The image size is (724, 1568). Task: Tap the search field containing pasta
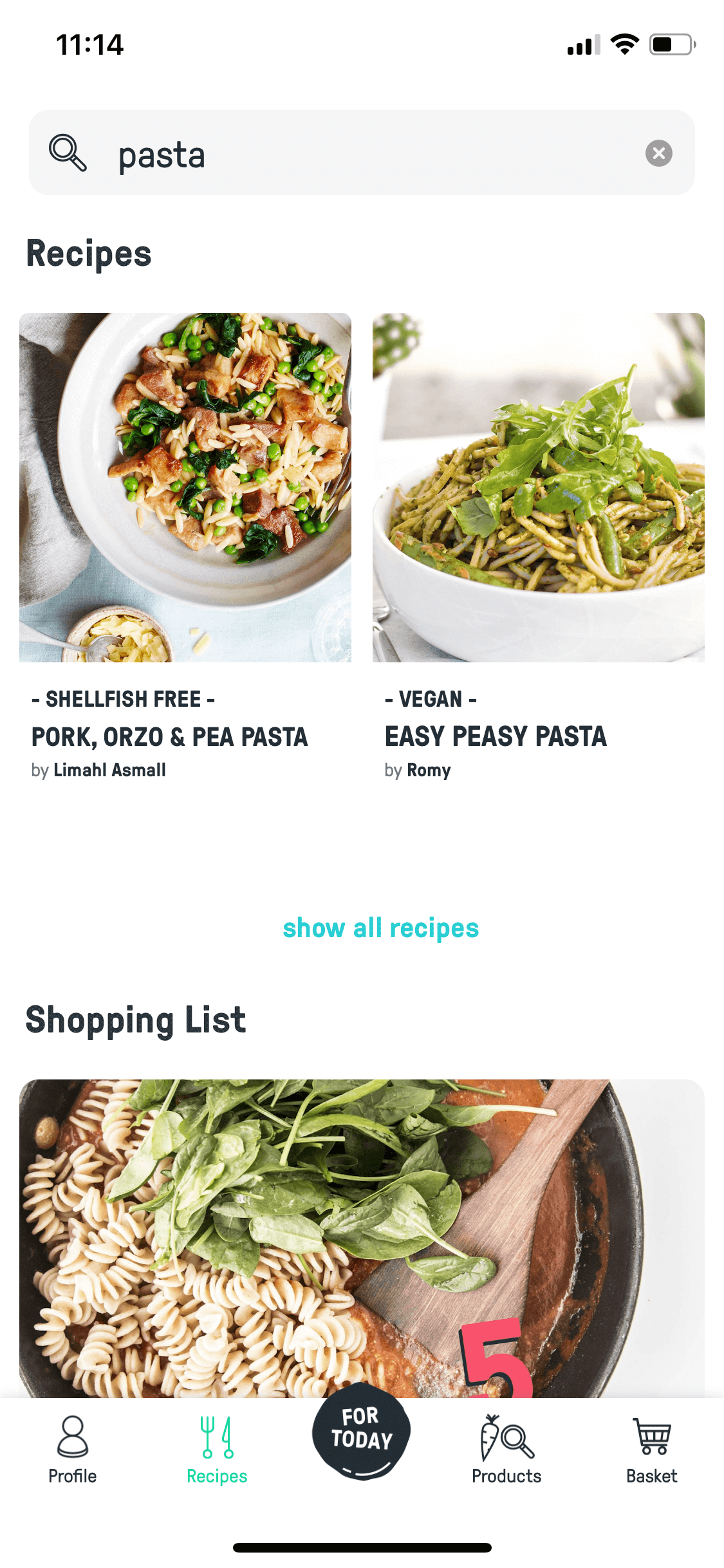362,153
